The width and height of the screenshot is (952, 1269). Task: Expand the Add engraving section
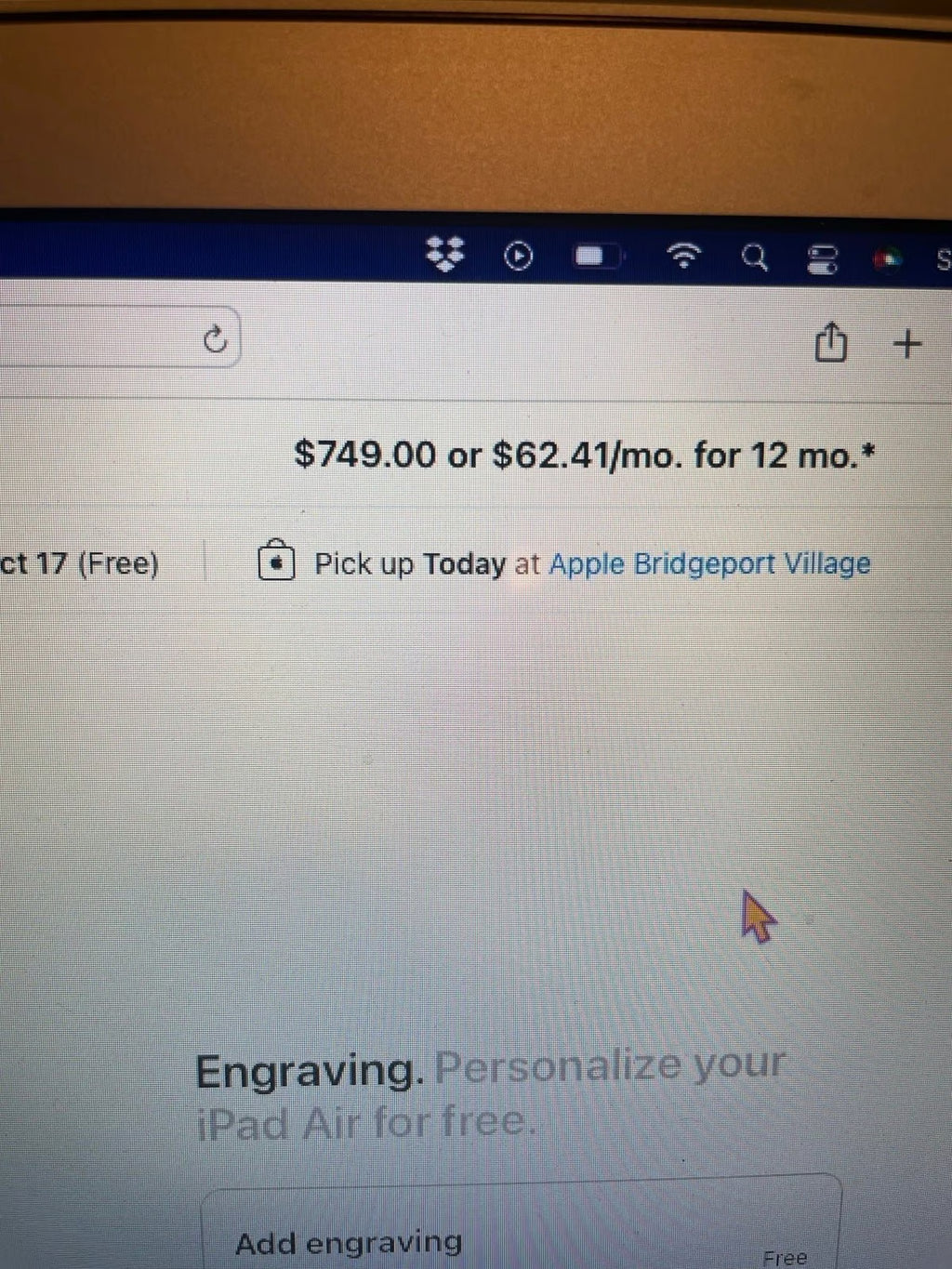tap(349, 1242)
